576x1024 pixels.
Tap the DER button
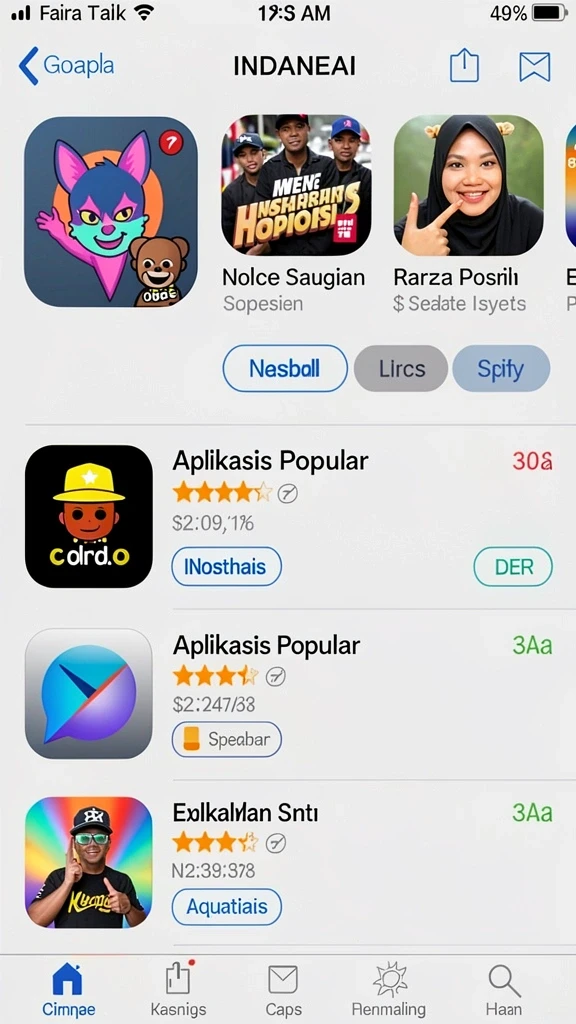tap(513, 566)
